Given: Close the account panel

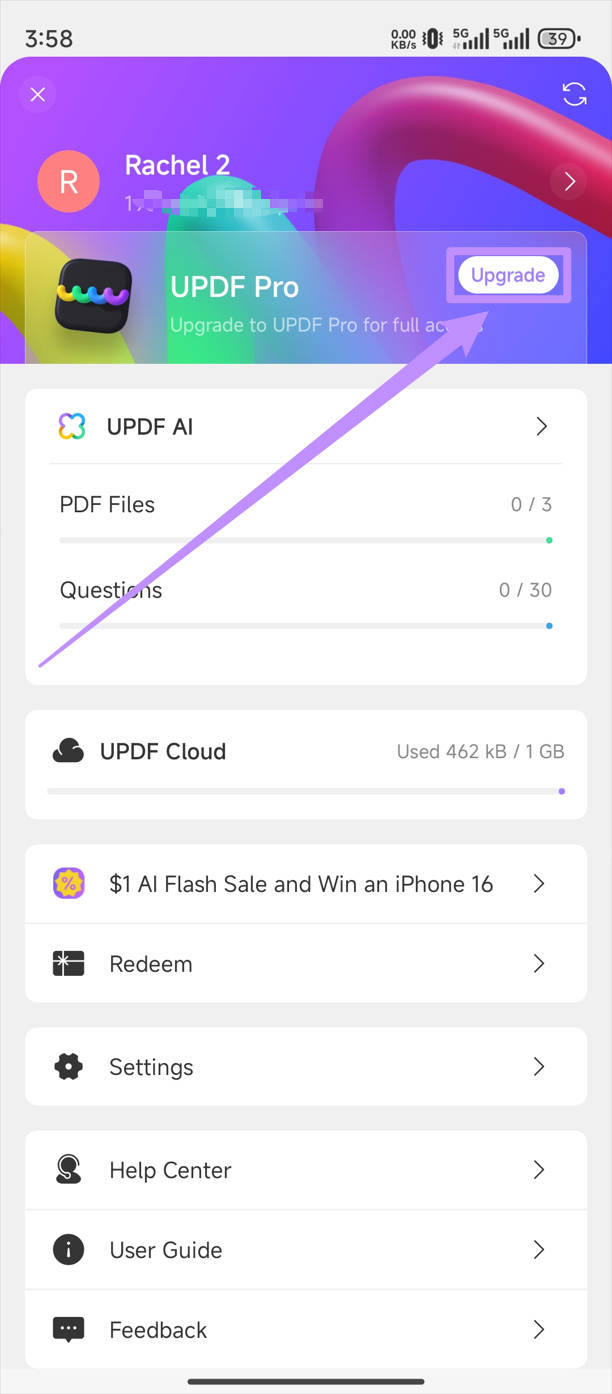Looking at the screenshot, I should coord(38,95).
